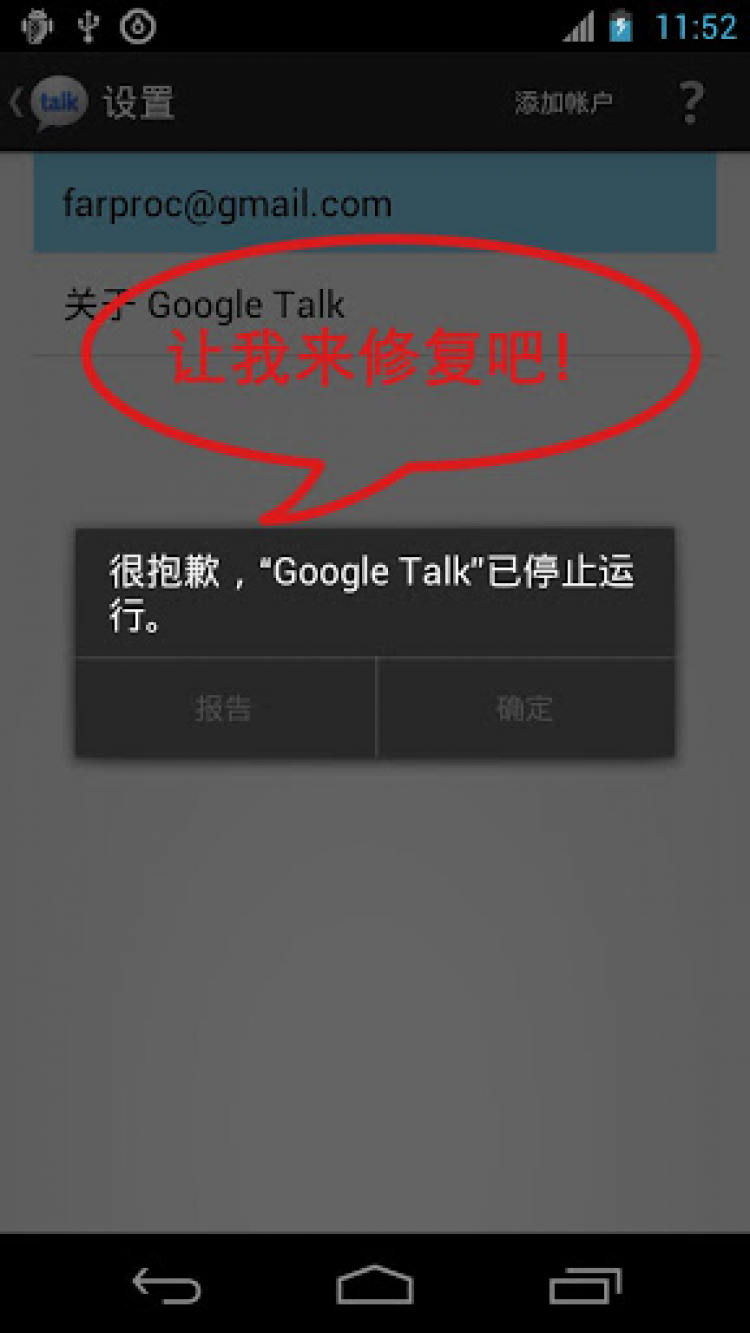
Task: Open the help question mark
Action: point(690,102)
